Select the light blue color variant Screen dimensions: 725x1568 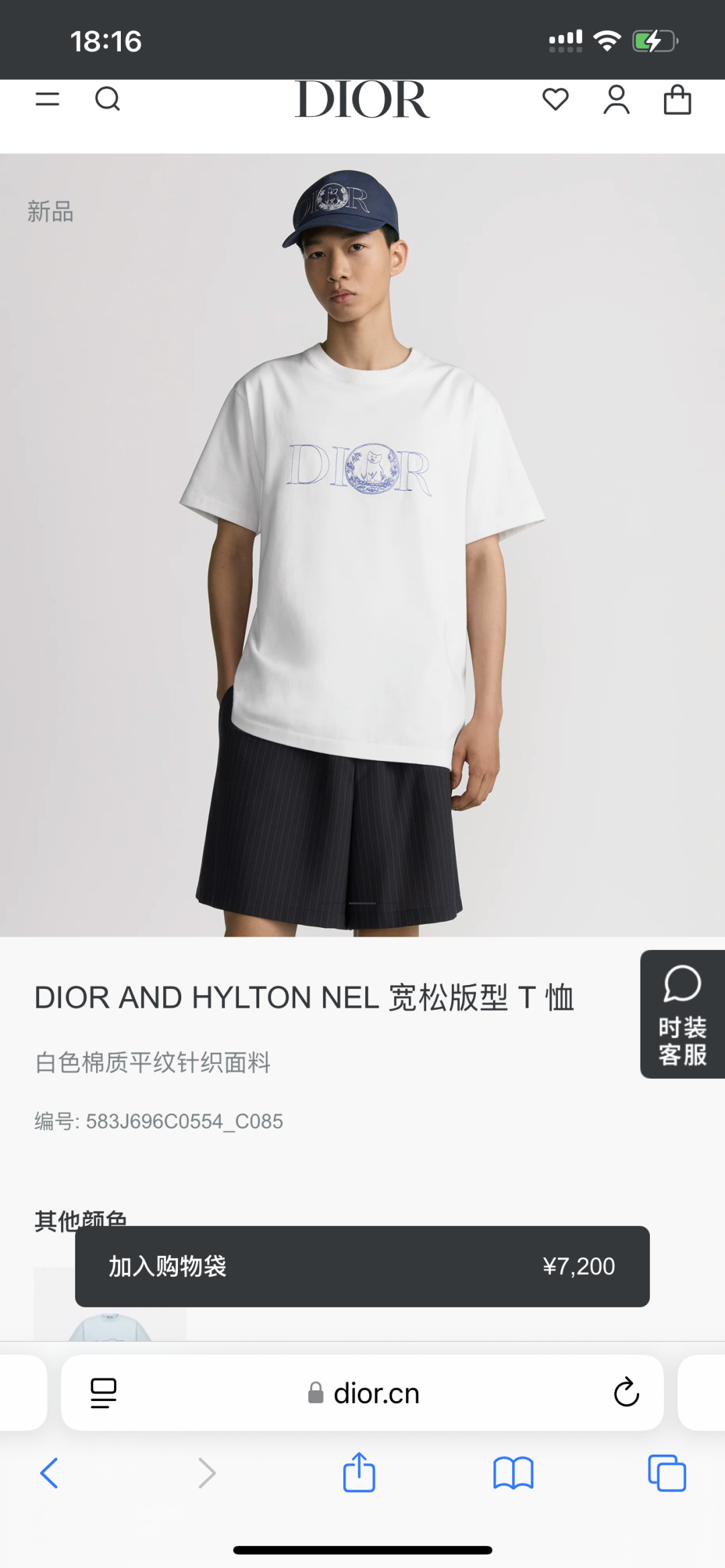click(110, 1325)
